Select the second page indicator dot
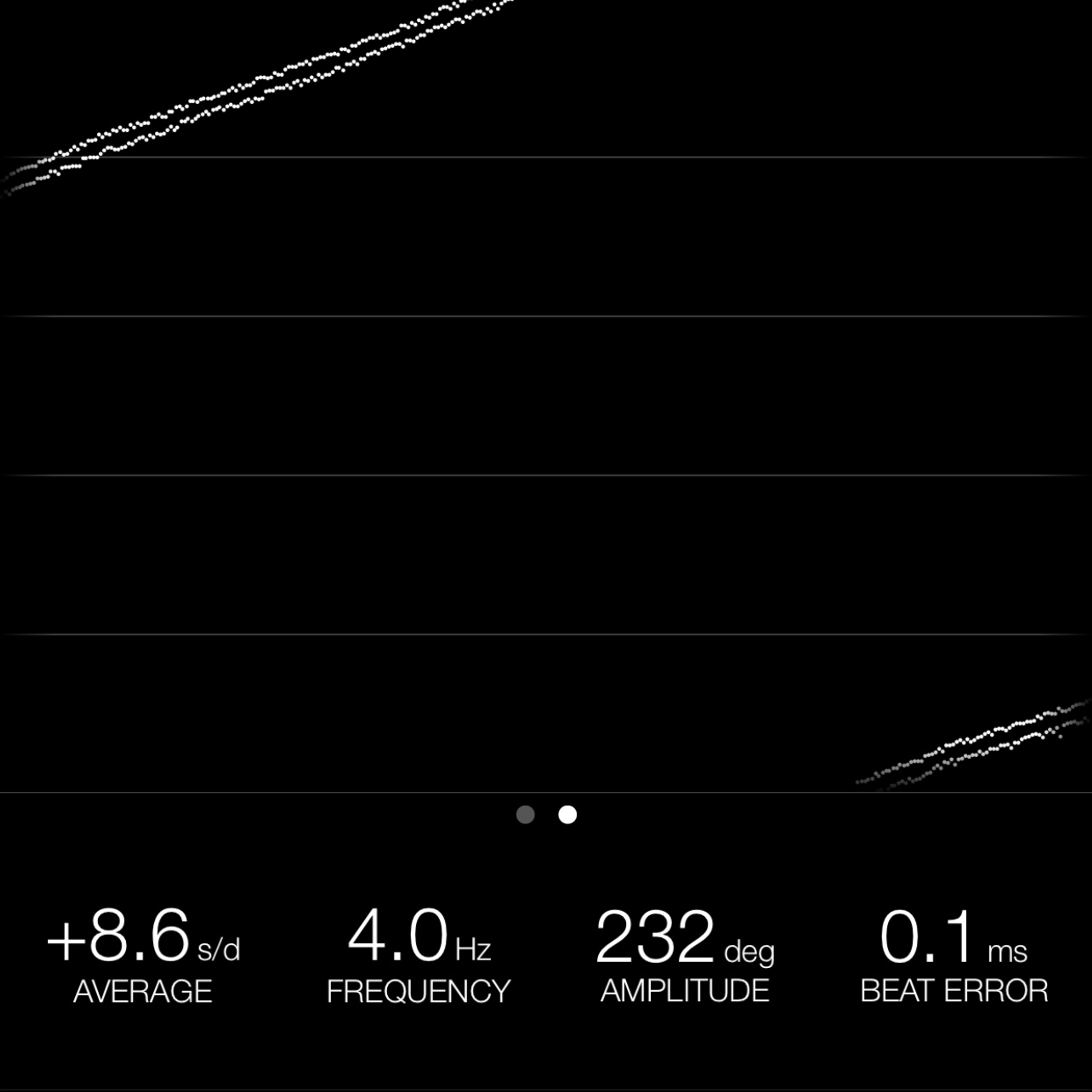Screen dimensions: 1092x1092 (568, 814)
